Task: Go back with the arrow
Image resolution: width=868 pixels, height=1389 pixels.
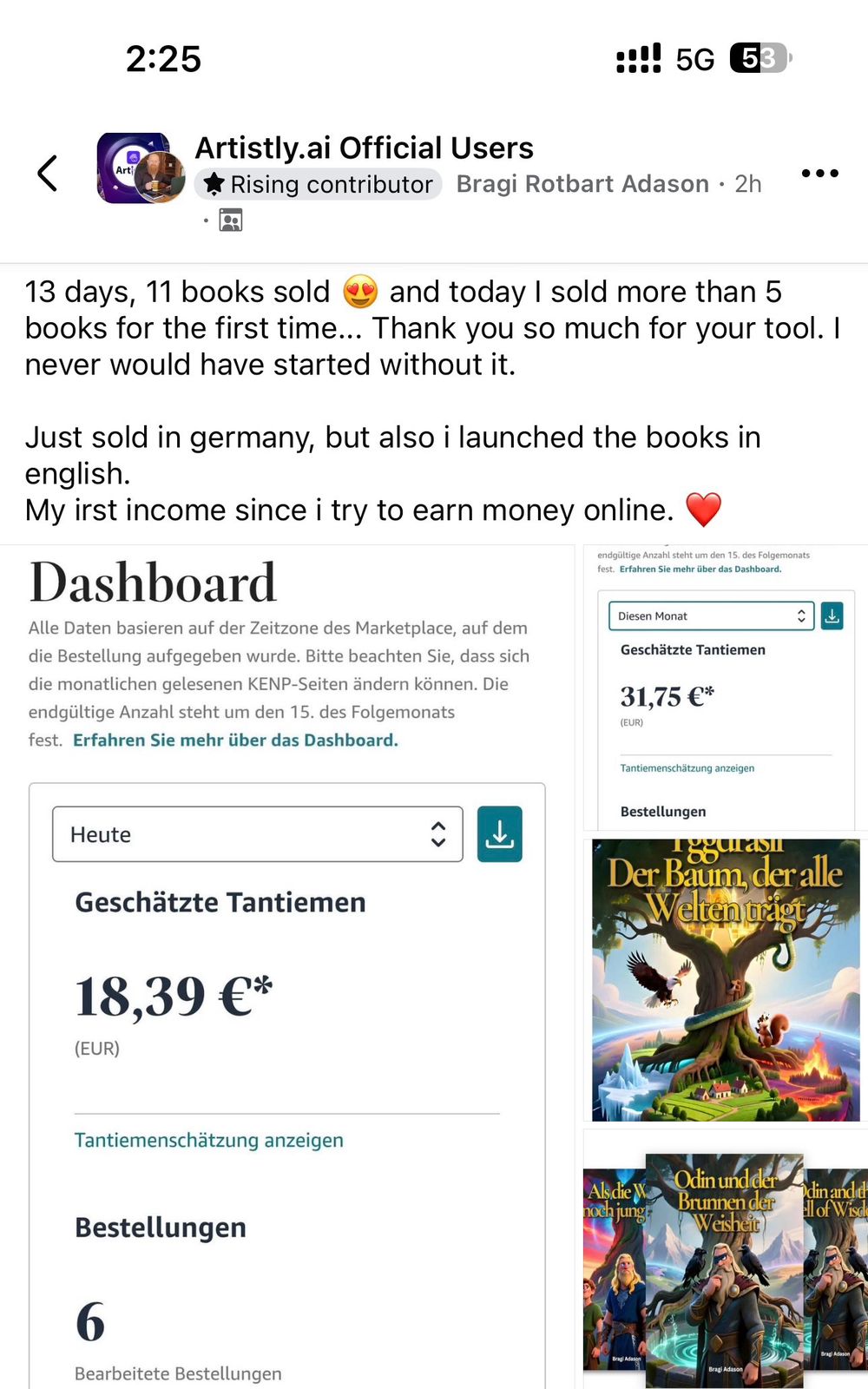Action: 48,173
